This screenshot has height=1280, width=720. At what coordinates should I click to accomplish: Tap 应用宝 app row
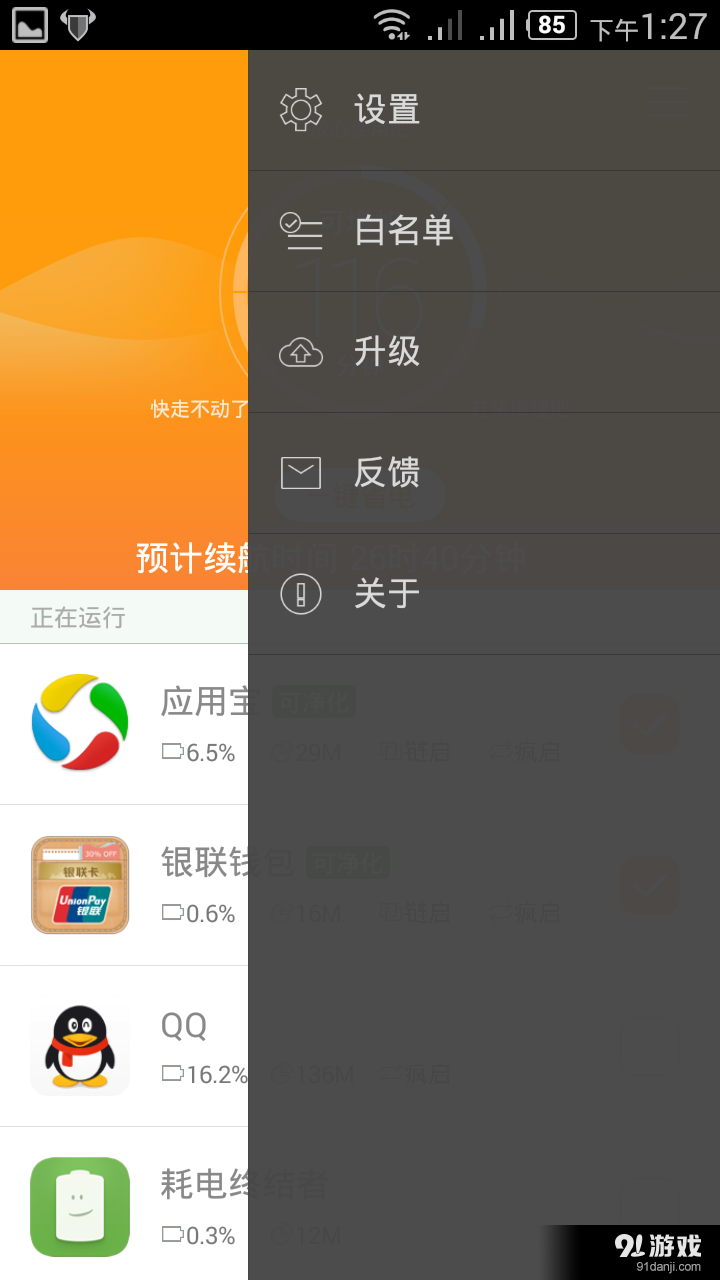120,723
